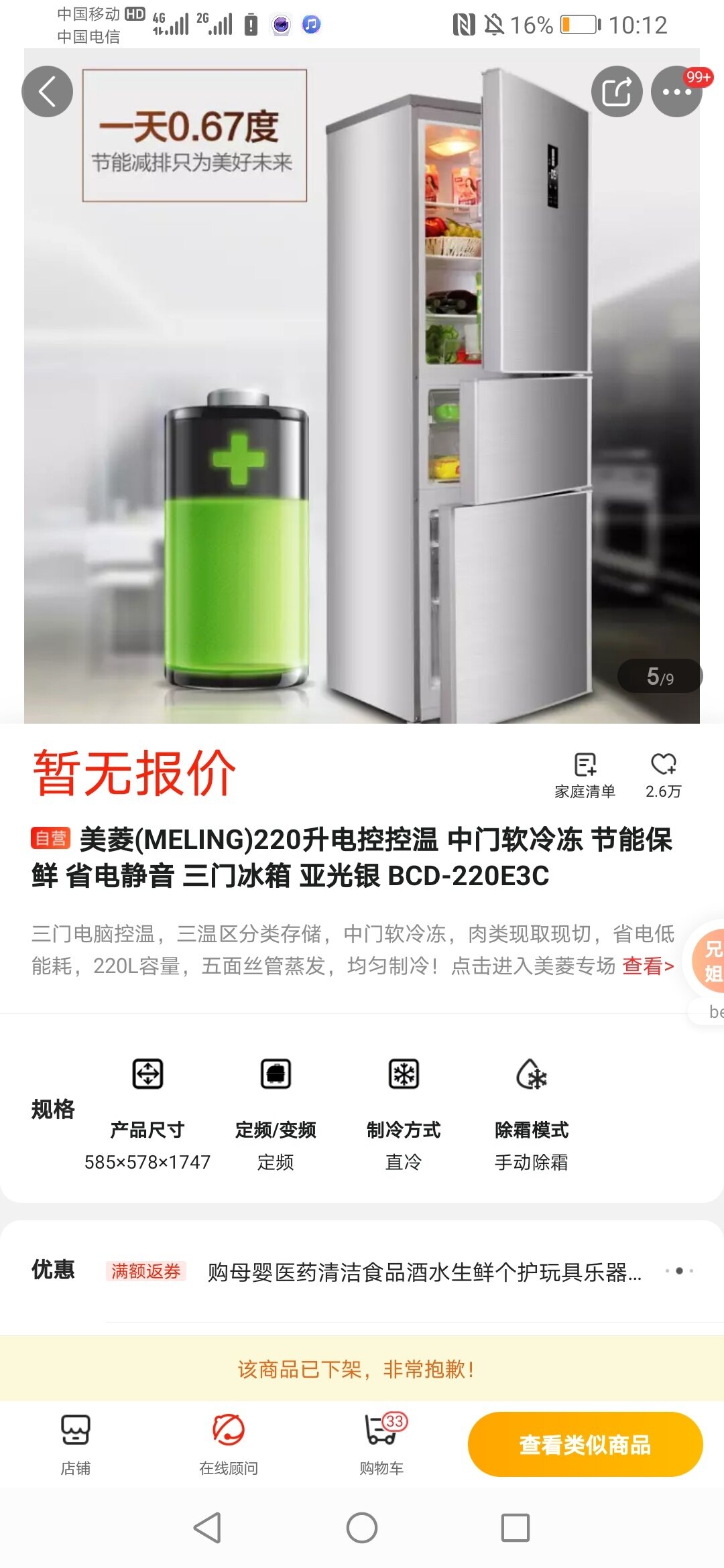
Task: Tap 查看类似商品 to view similar products
Action: pos(585,1444)
